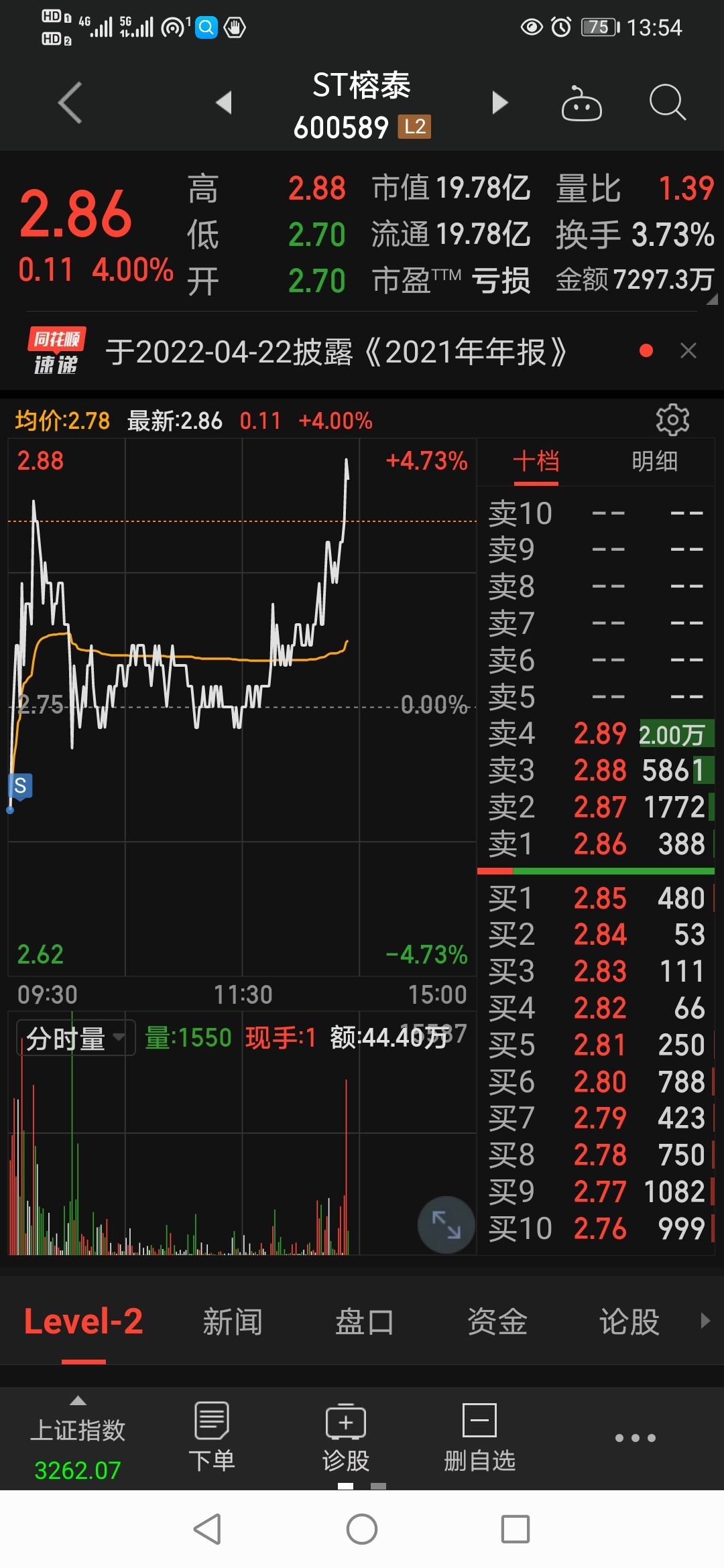724x1568 pixels.
Task: Open the robot assistant icon
Action: coord(581,103)
